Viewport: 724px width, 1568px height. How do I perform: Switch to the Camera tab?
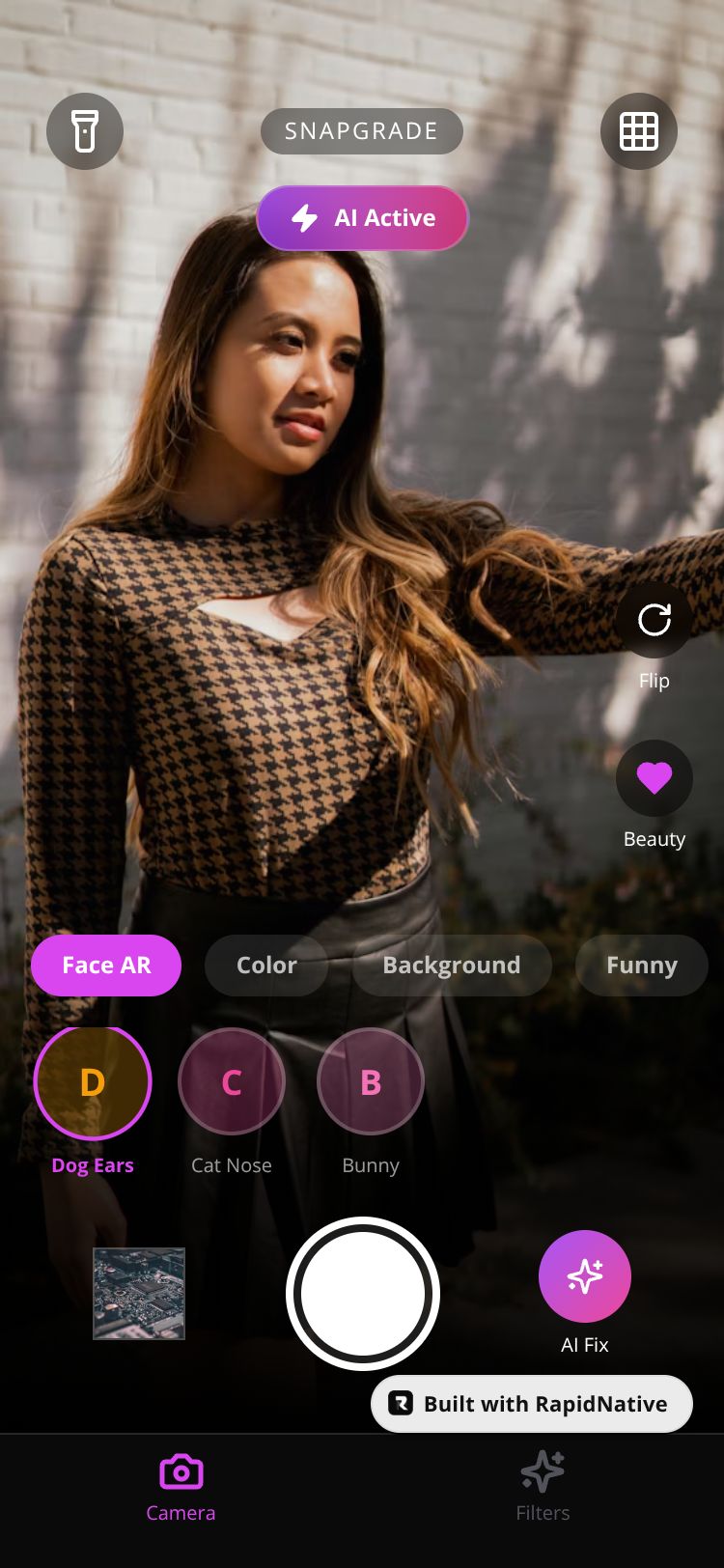[181, 1489]
